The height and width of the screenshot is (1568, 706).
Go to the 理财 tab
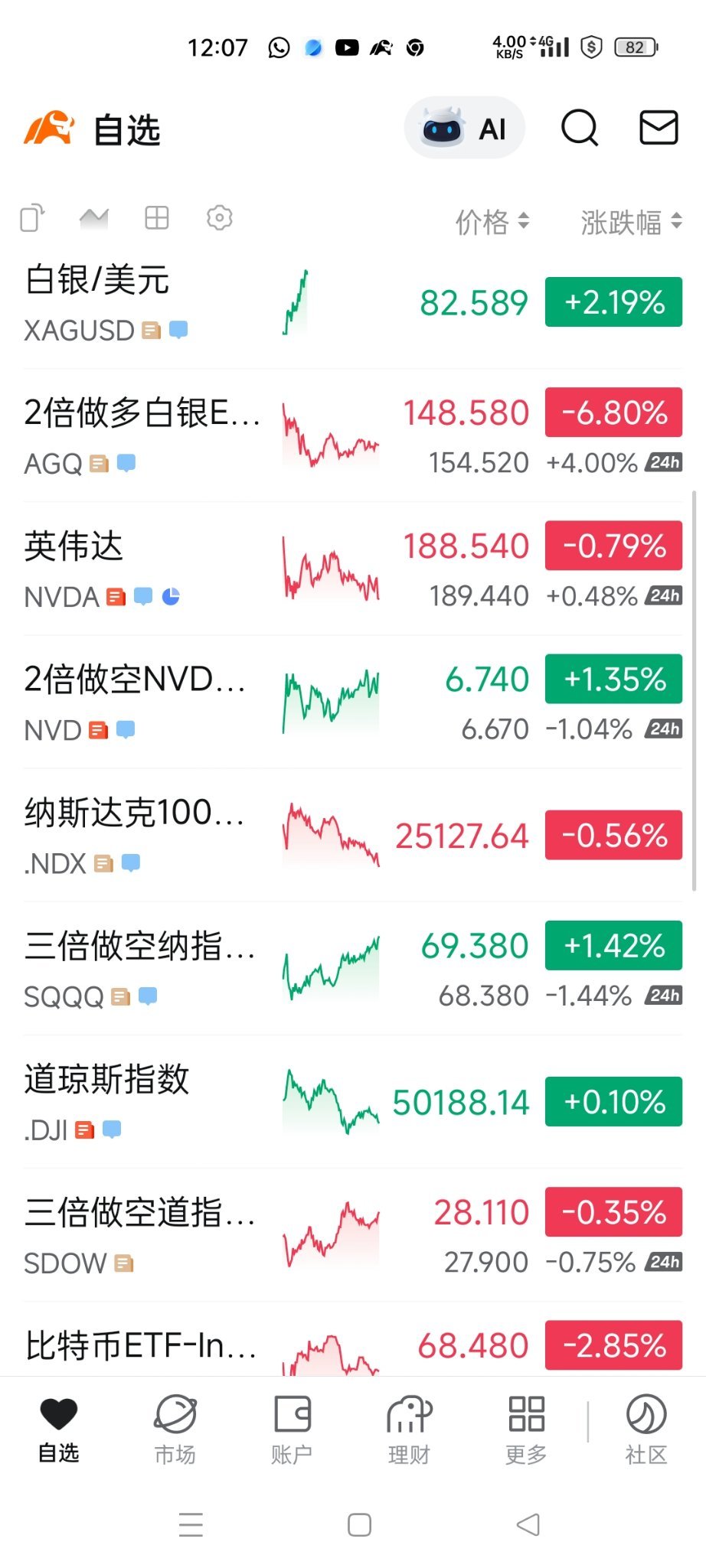(x=409, y=1429)
